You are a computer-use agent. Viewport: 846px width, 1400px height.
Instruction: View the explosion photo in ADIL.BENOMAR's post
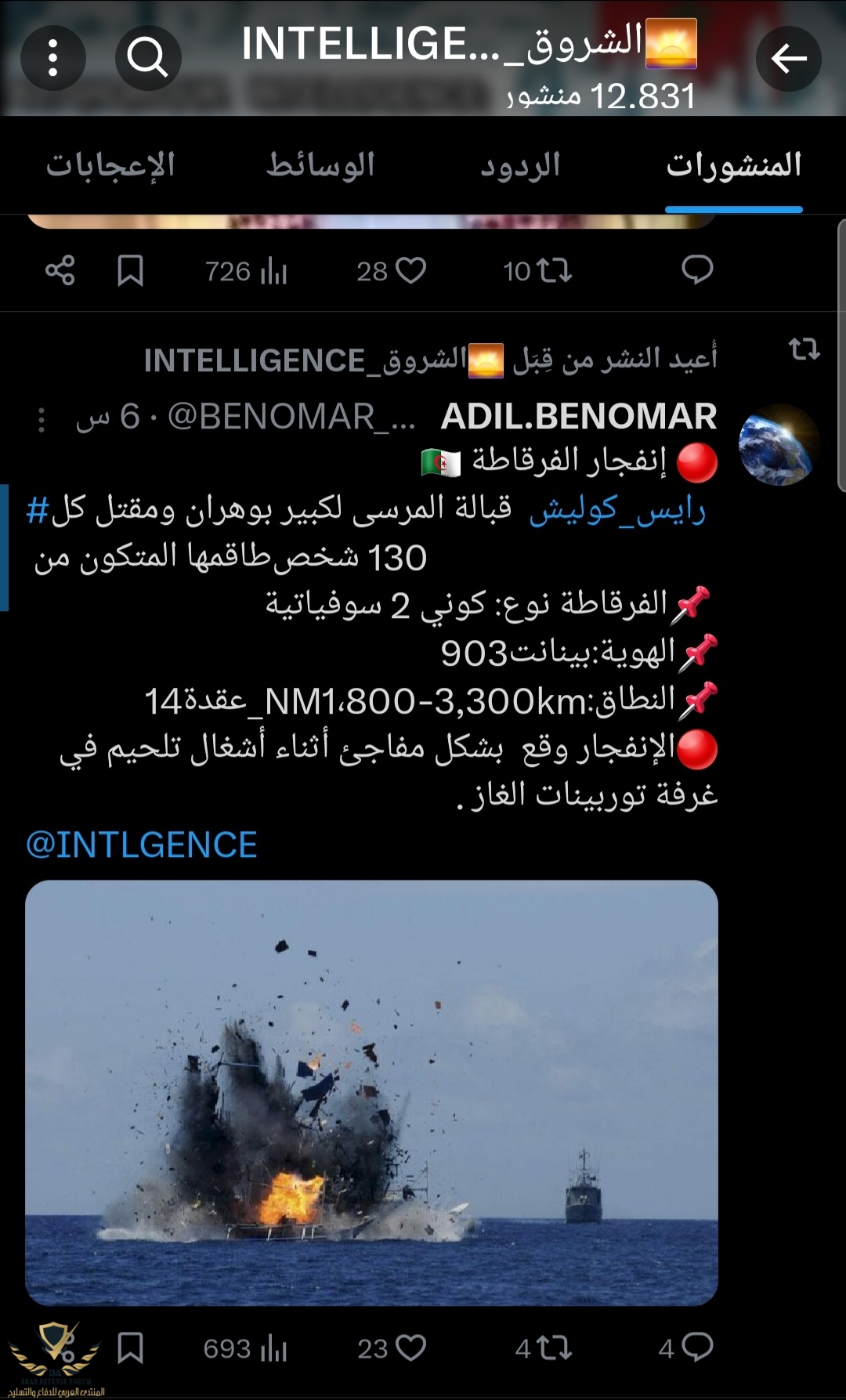point(371,1092)
